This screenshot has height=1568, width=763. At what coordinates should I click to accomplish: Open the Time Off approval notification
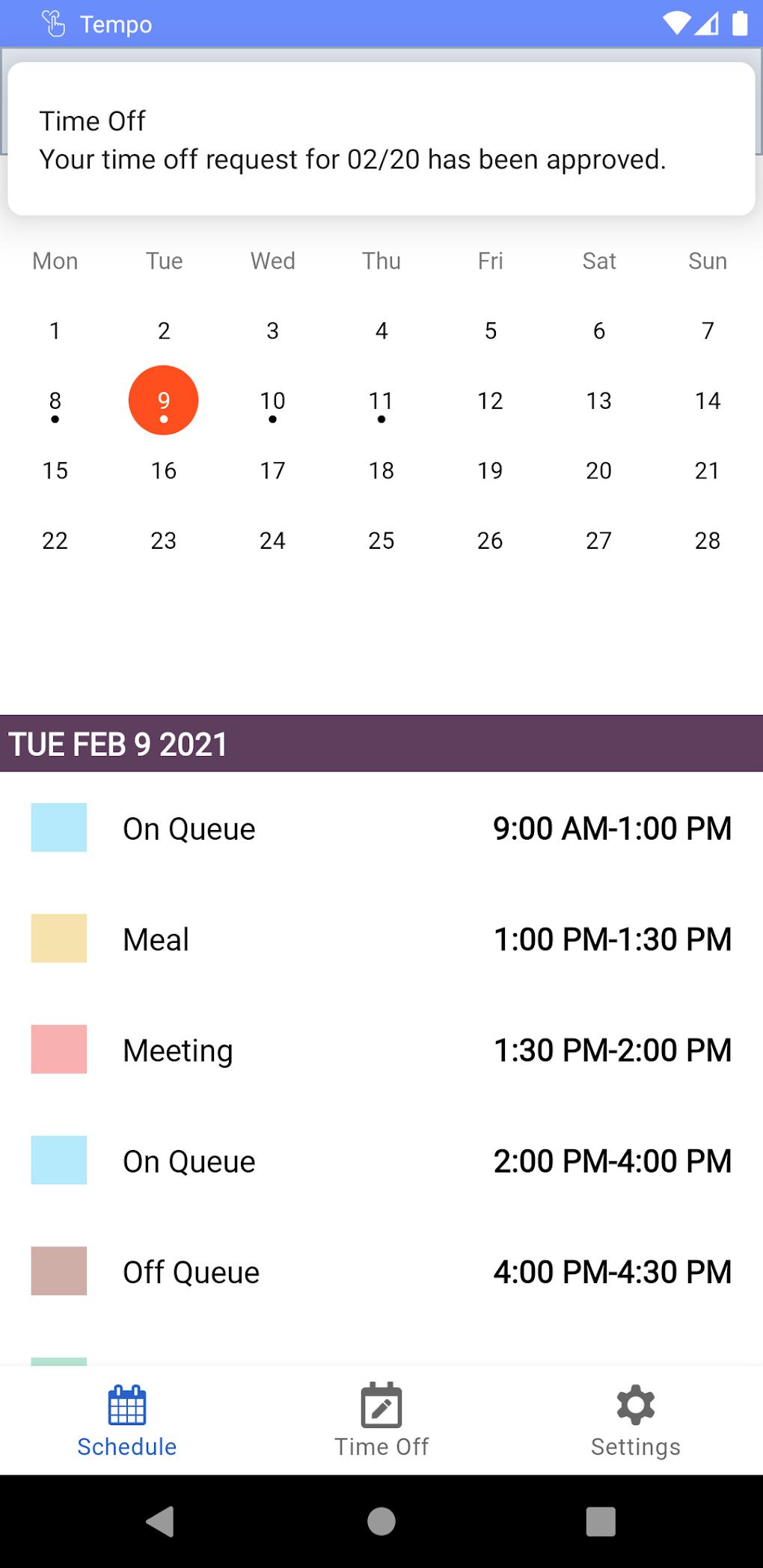point(381,140)
